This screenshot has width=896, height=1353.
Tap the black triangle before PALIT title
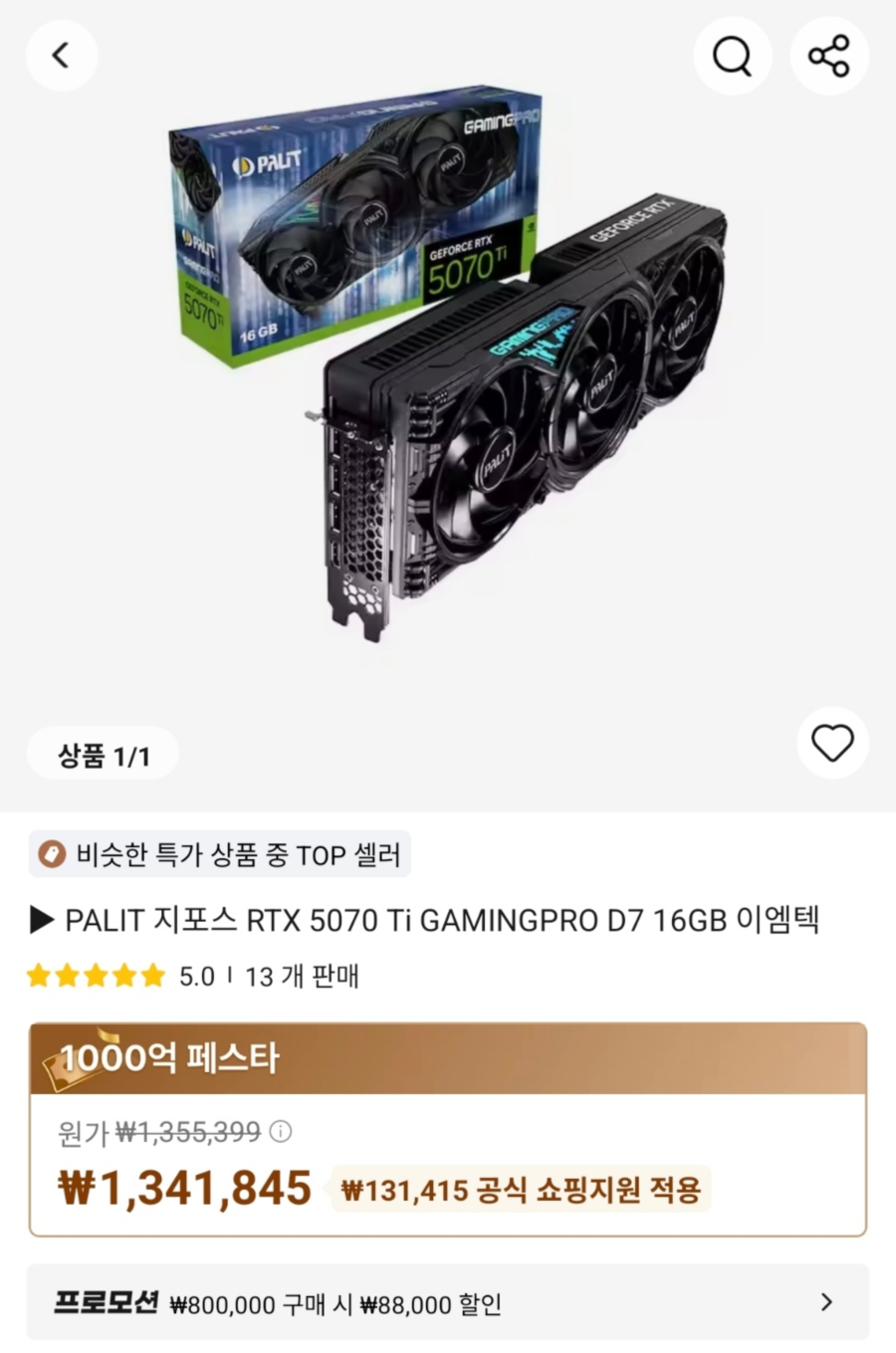pos(41,921)
